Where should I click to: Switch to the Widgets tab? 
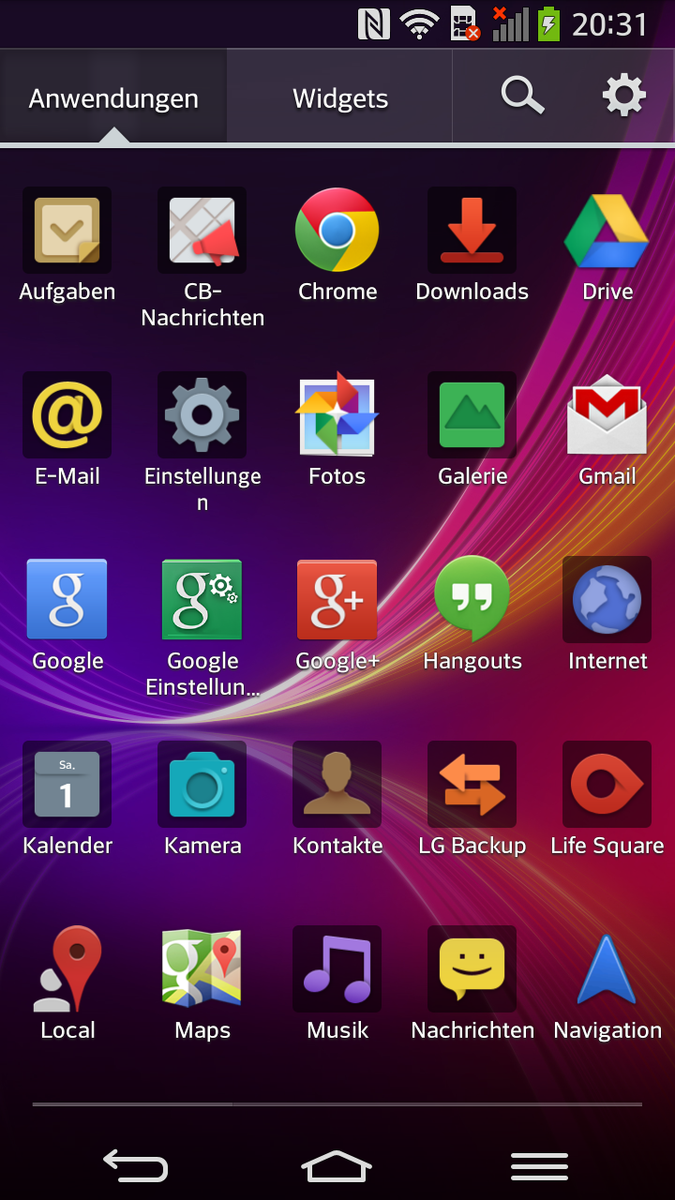pos(340,98)
